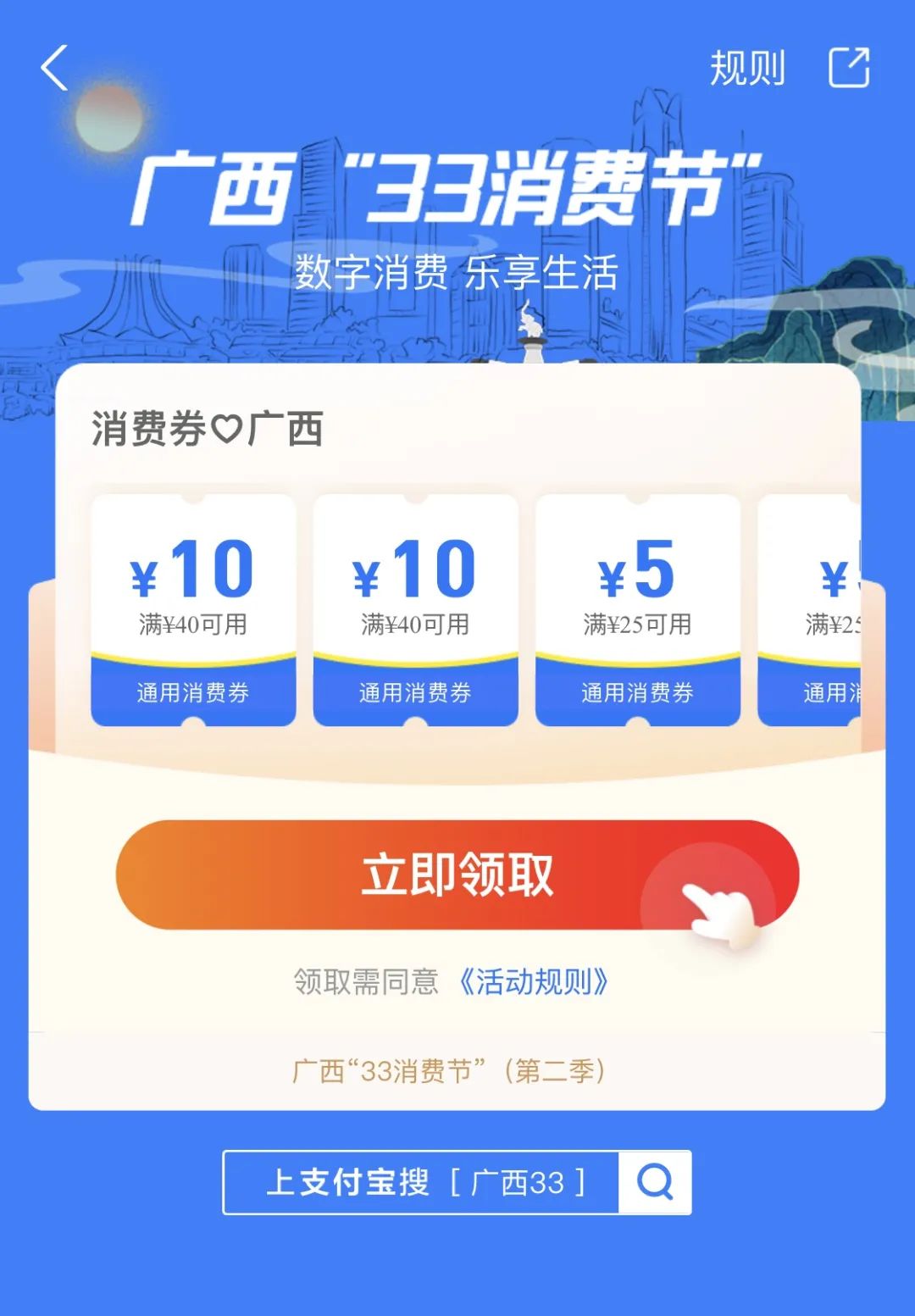The height and width of the screenshot is (1316, 915).
Task: Go back using the top-left arrow
Action: coord(54,69)
